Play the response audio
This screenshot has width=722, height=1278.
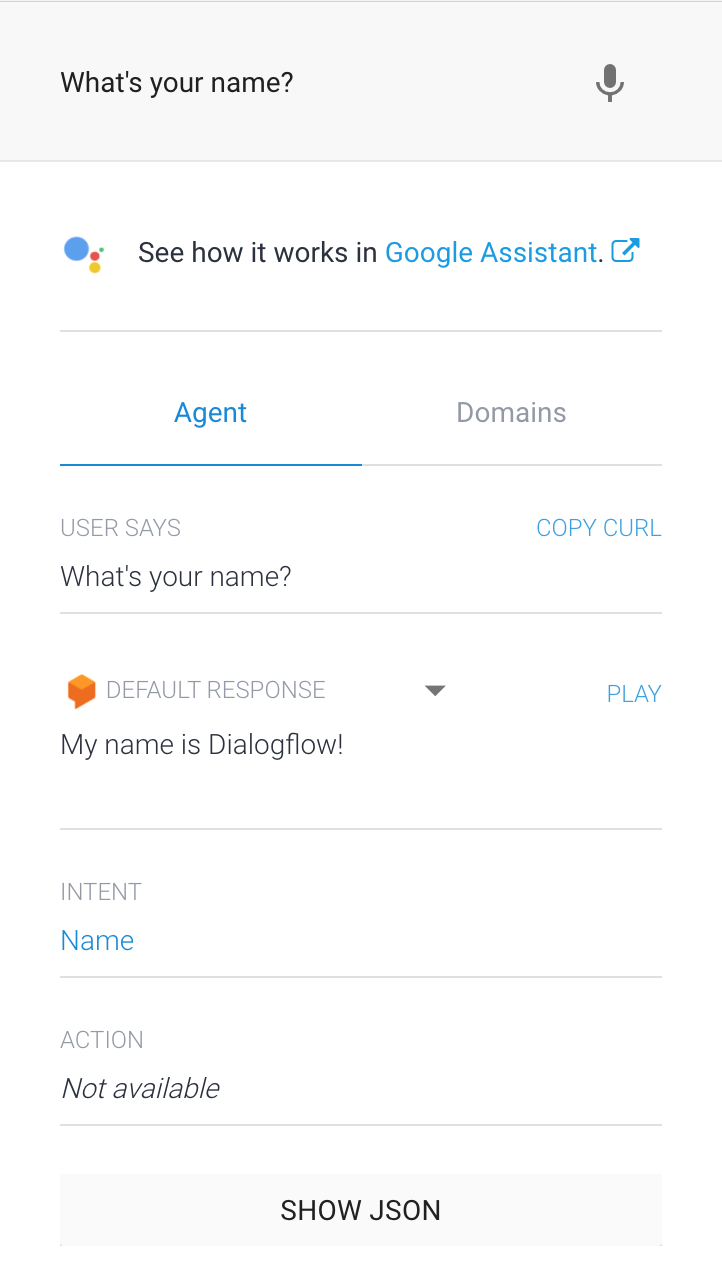633,694
